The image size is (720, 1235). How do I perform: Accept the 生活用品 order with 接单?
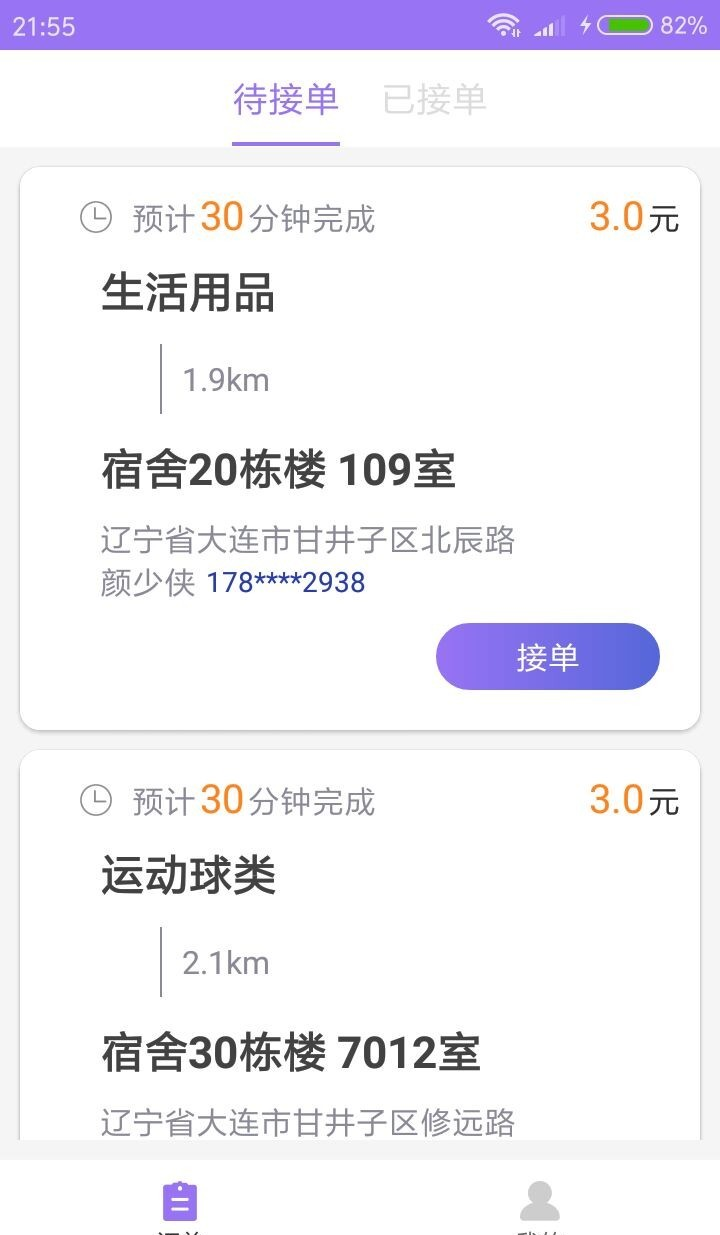point(547,657)
